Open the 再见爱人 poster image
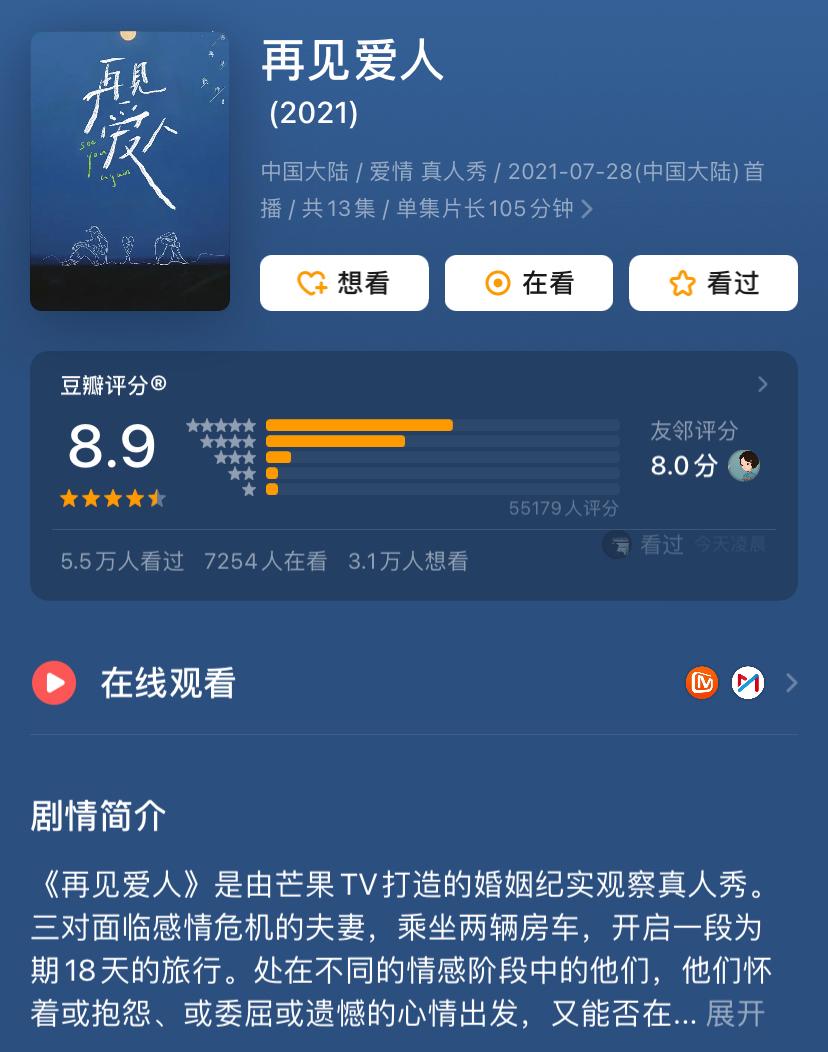 (x=130, y=171)
